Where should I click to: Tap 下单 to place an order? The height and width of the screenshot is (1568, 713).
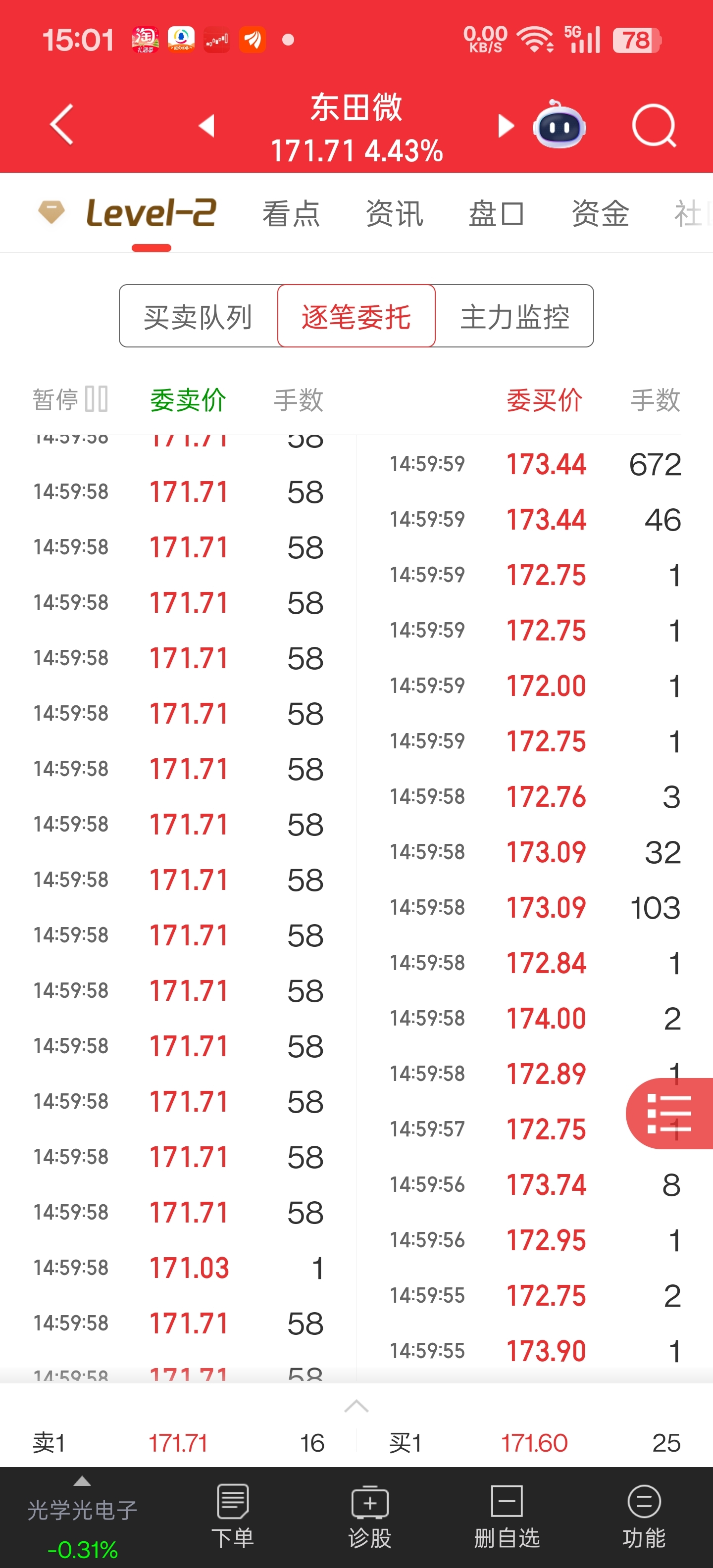click(x=233, y=1516)
